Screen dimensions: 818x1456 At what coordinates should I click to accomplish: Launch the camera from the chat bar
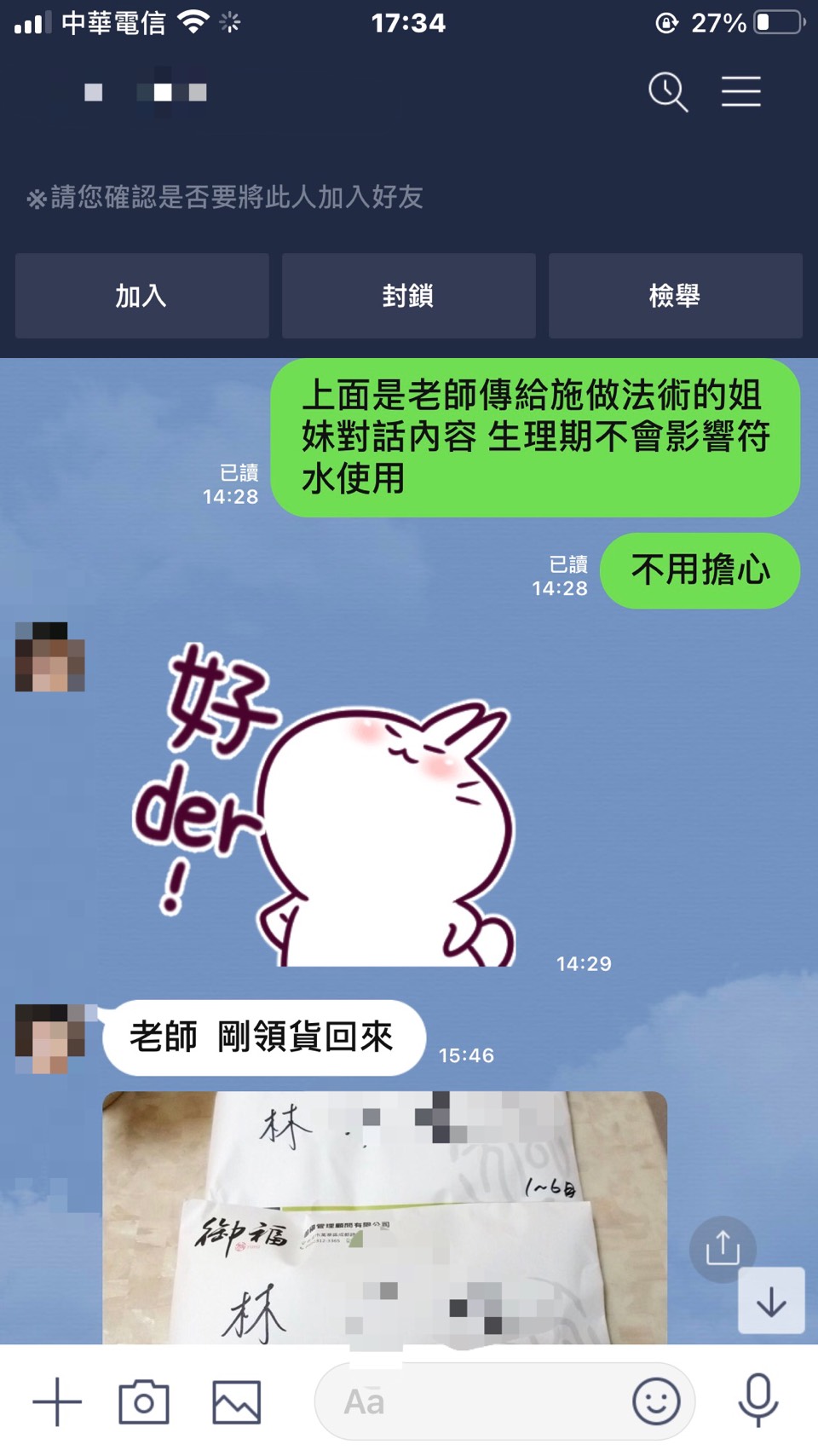tap(144, 1401)
